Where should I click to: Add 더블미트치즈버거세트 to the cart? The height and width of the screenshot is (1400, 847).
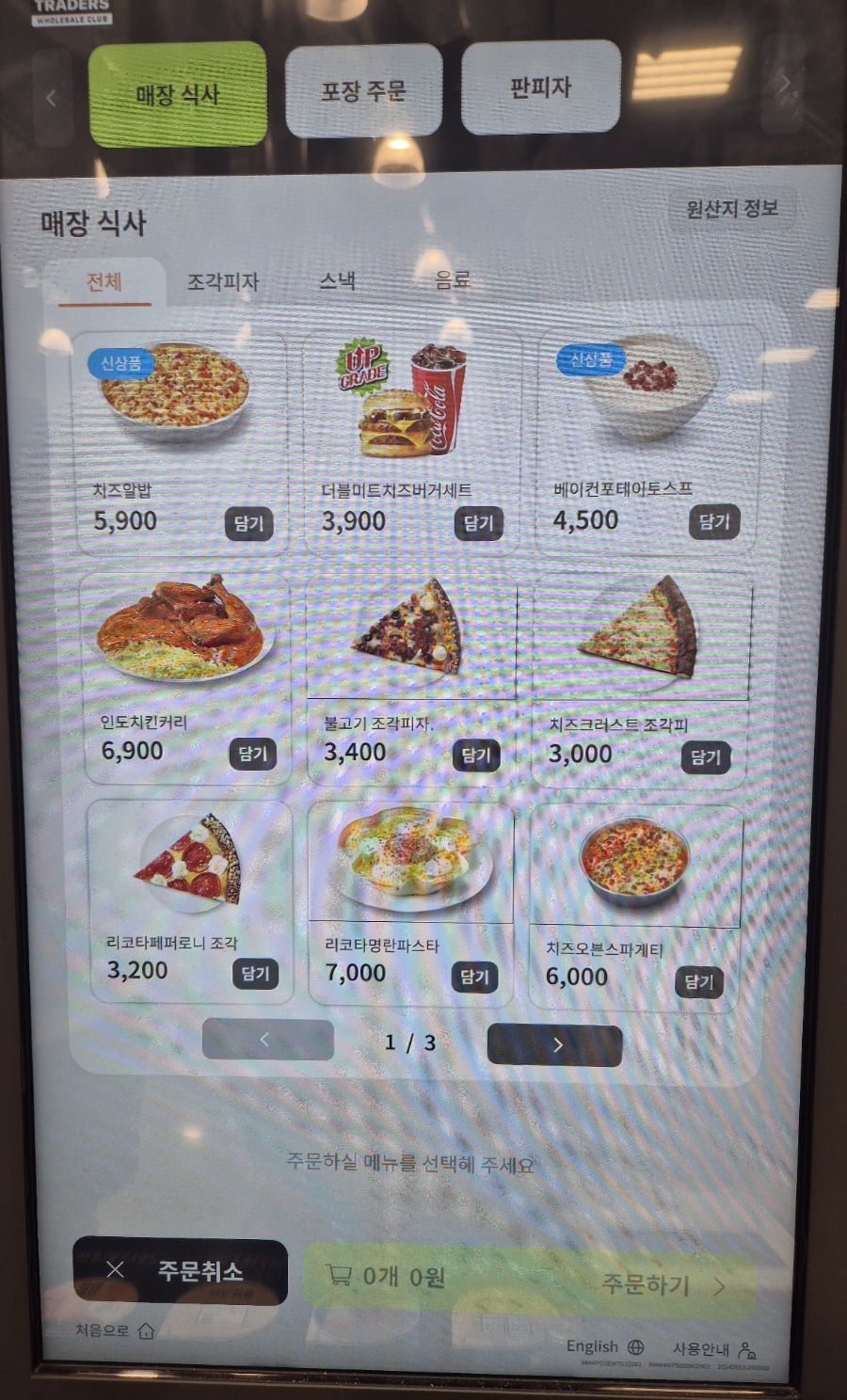coord(478,523)
